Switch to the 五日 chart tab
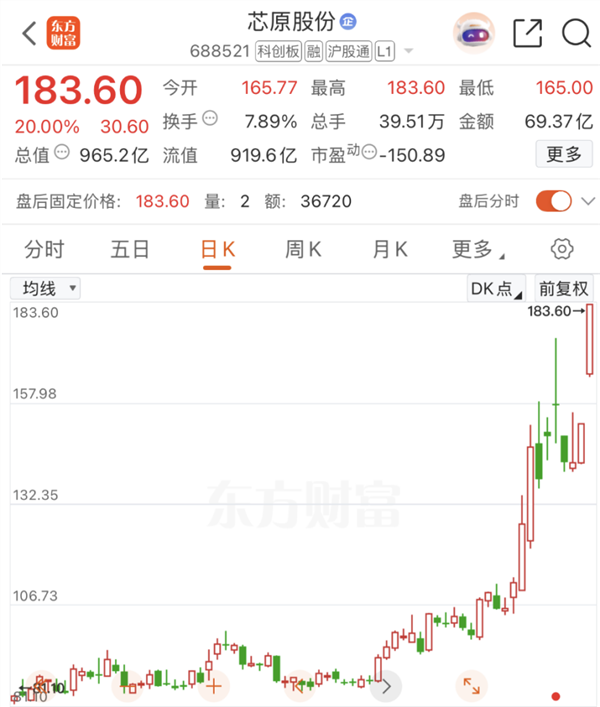Image resolution: width=600 pixels, height=707 pixels. [x=130, y=249]
